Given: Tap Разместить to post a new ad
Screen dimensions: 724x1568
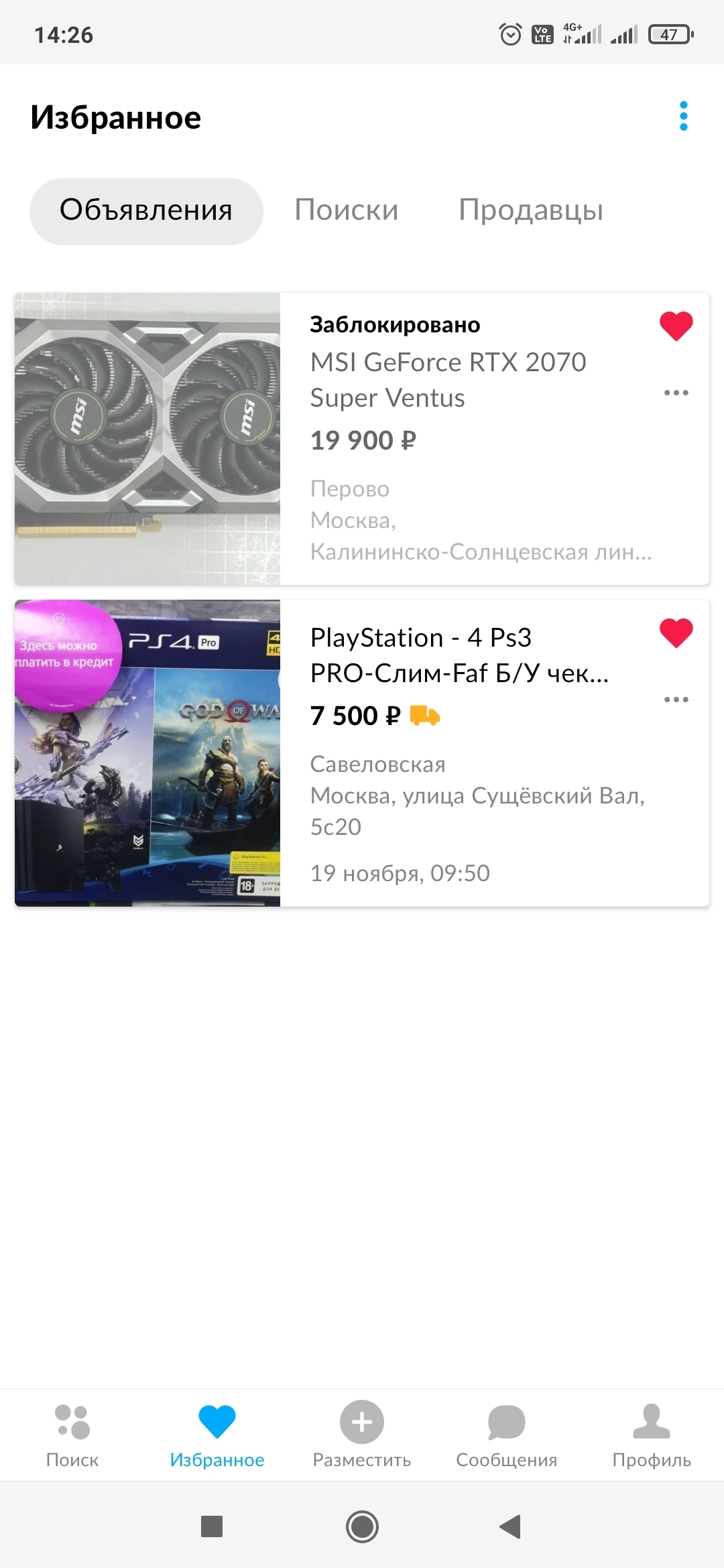Looking at the screenshot, I should [x=362, y=1434].
